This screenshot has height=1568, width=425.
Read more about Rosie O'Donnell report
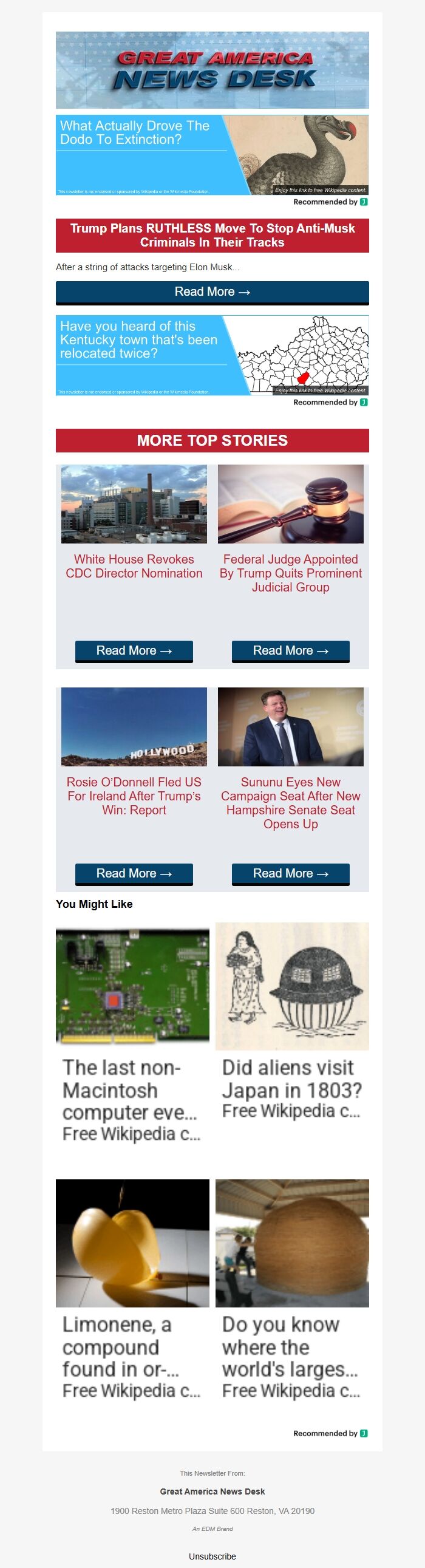point(134,873)
